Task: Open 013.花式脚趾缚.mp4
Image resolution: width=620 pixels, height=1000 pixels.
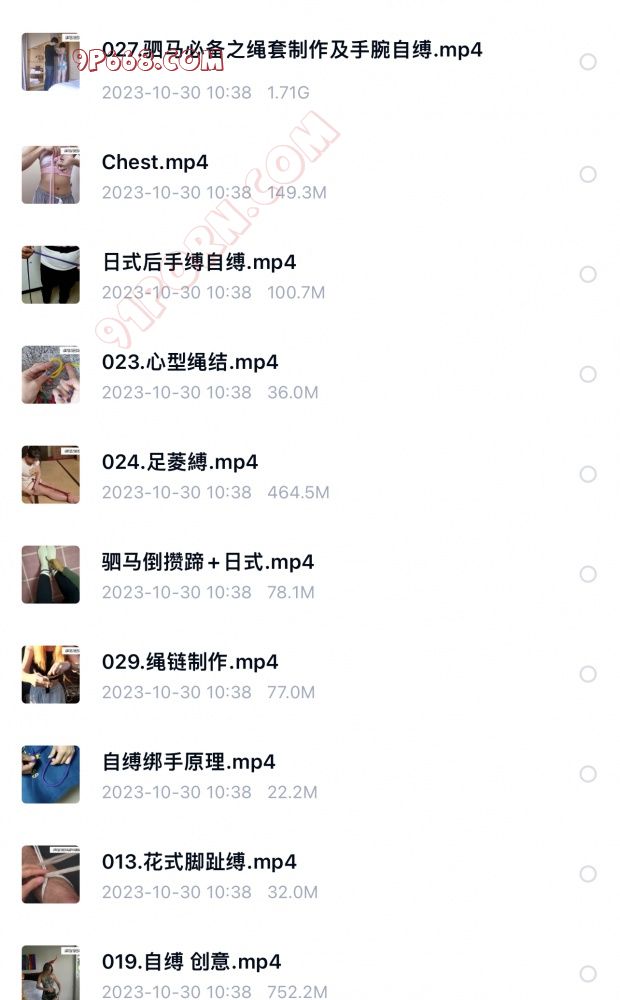Action: point(199,863)
